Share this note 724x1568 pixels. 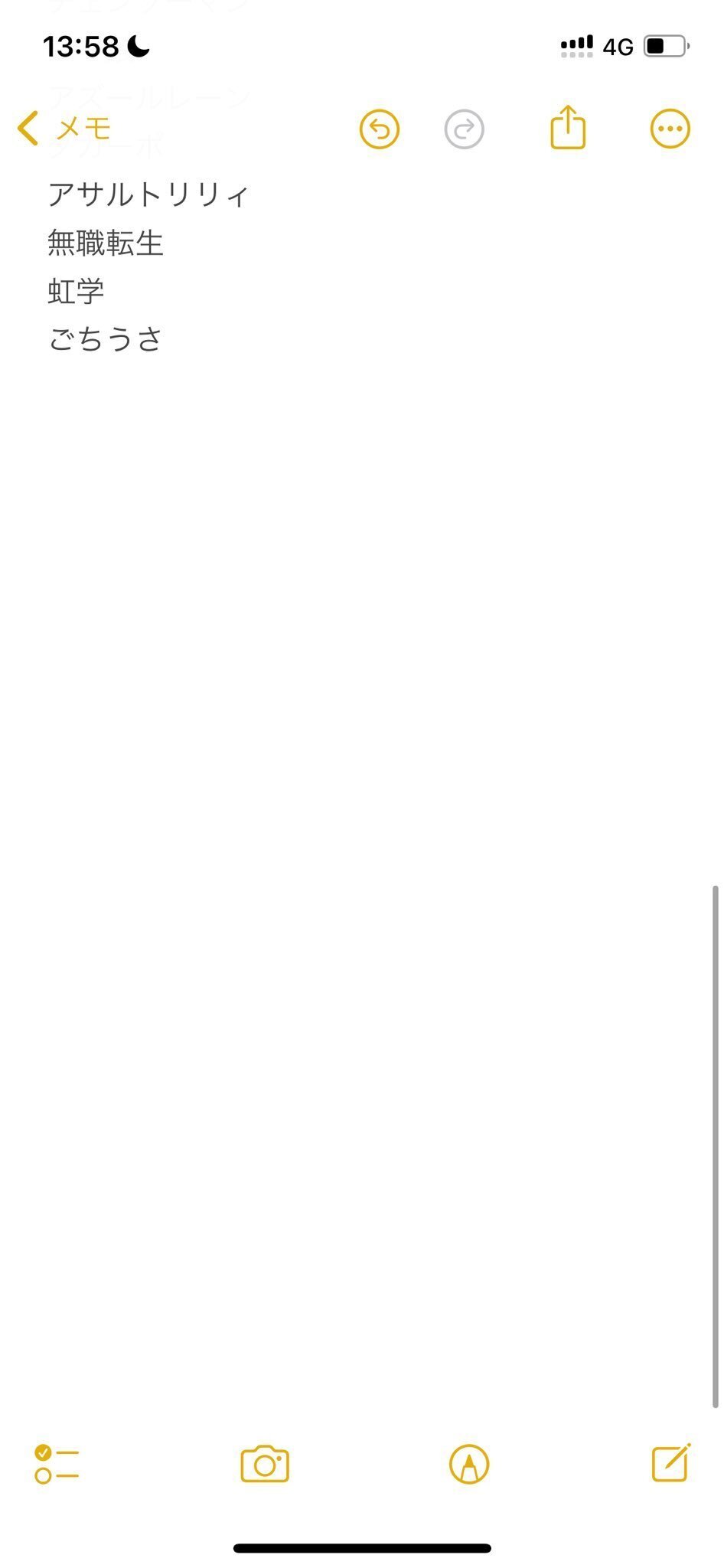568,127
